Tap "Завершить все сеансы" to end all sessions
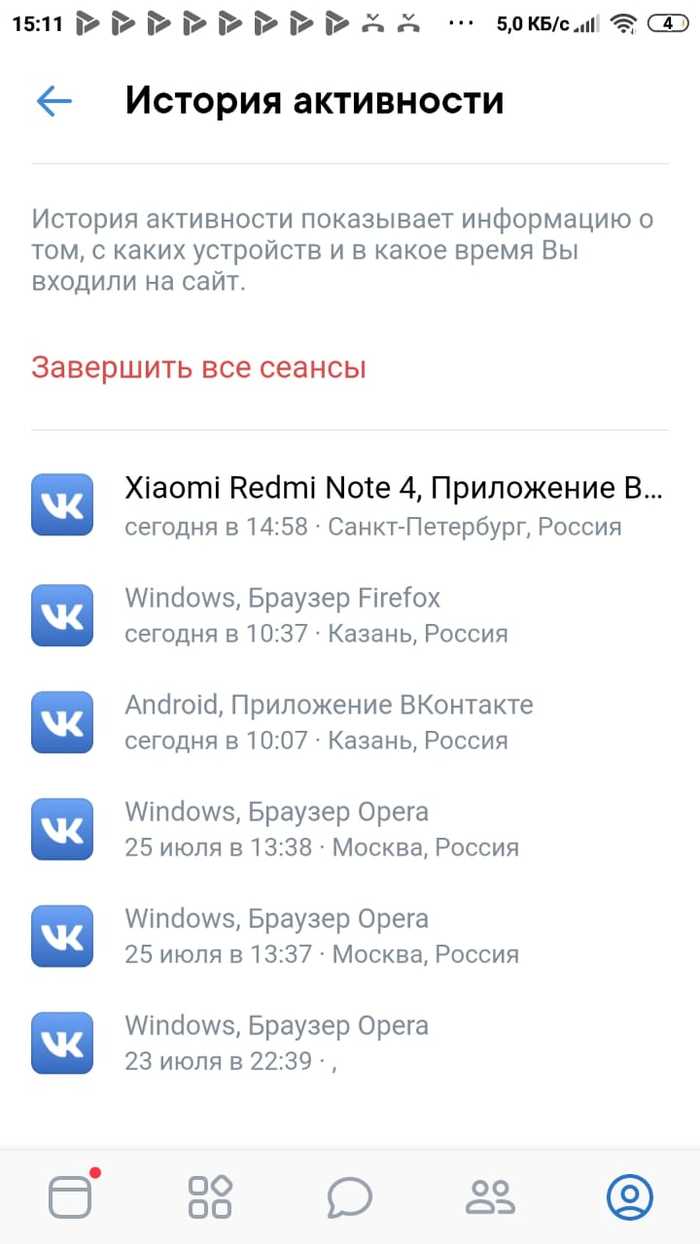Image resolution: width=700 pixels, height=1244 pixels. (x=198, y=367)
